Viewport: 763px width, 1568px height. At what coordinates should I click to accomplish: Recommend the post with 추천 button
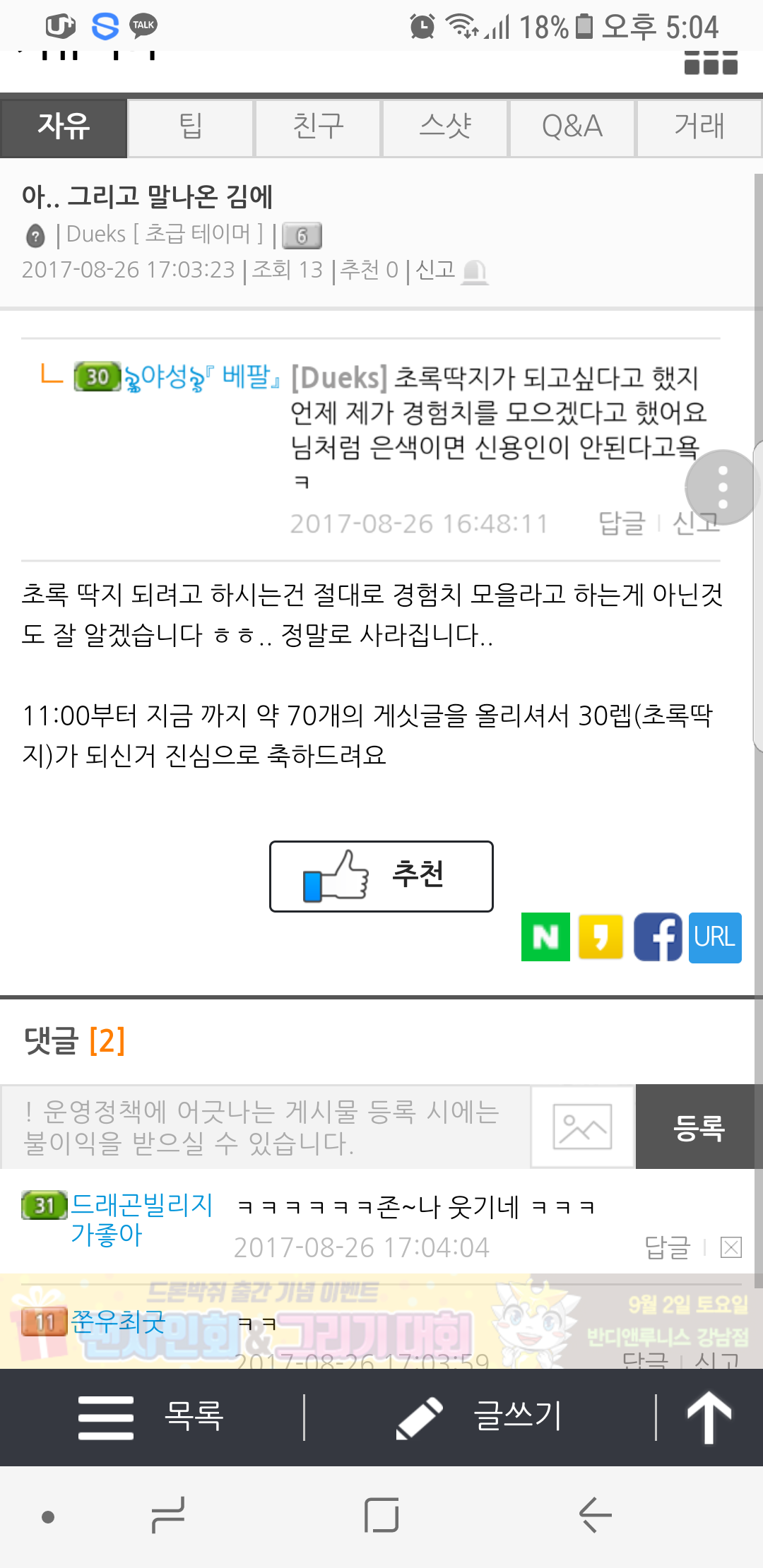tap(381, 876)
